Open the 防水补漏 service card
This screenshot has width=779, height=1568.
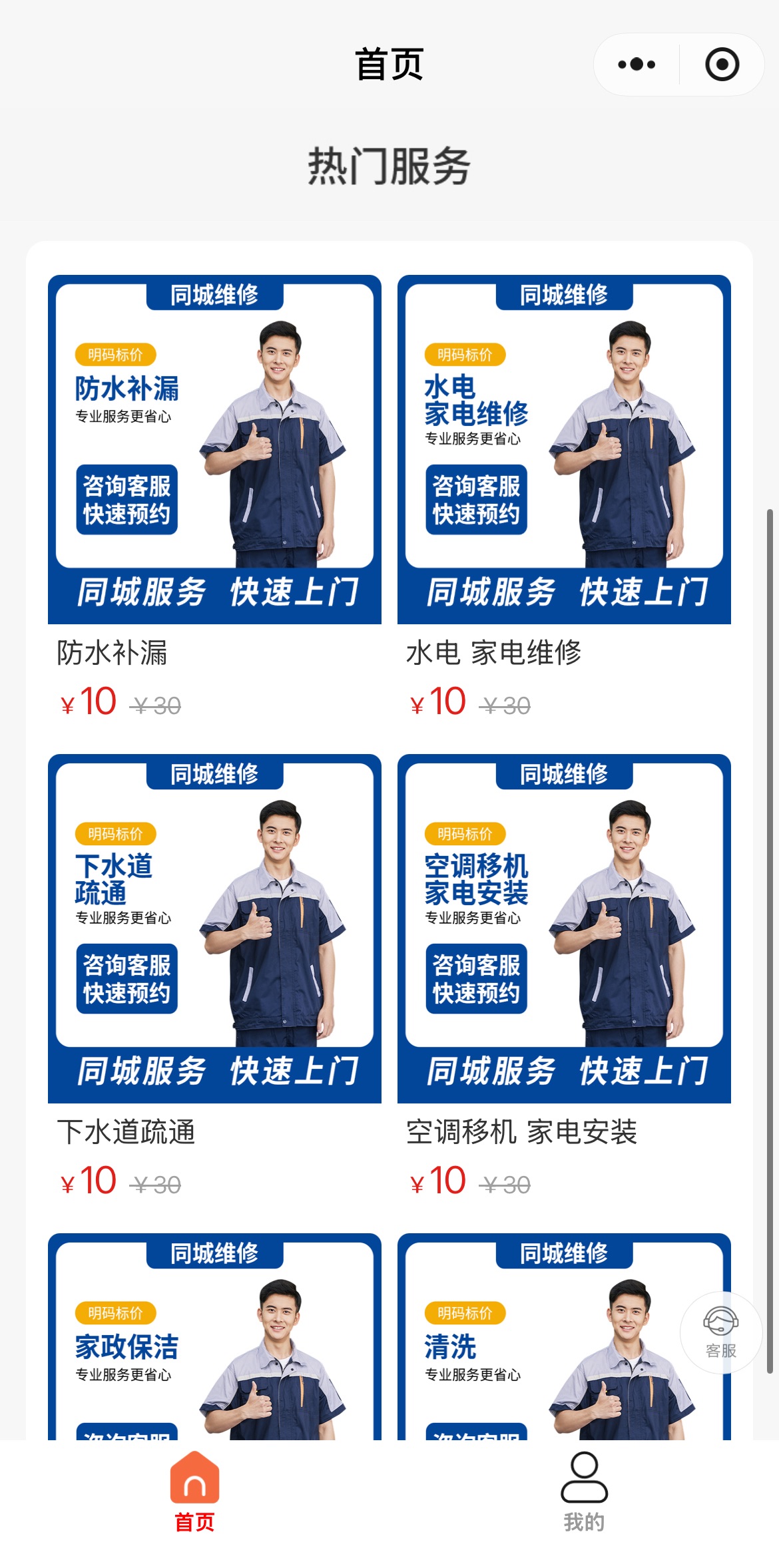point(214,499)
